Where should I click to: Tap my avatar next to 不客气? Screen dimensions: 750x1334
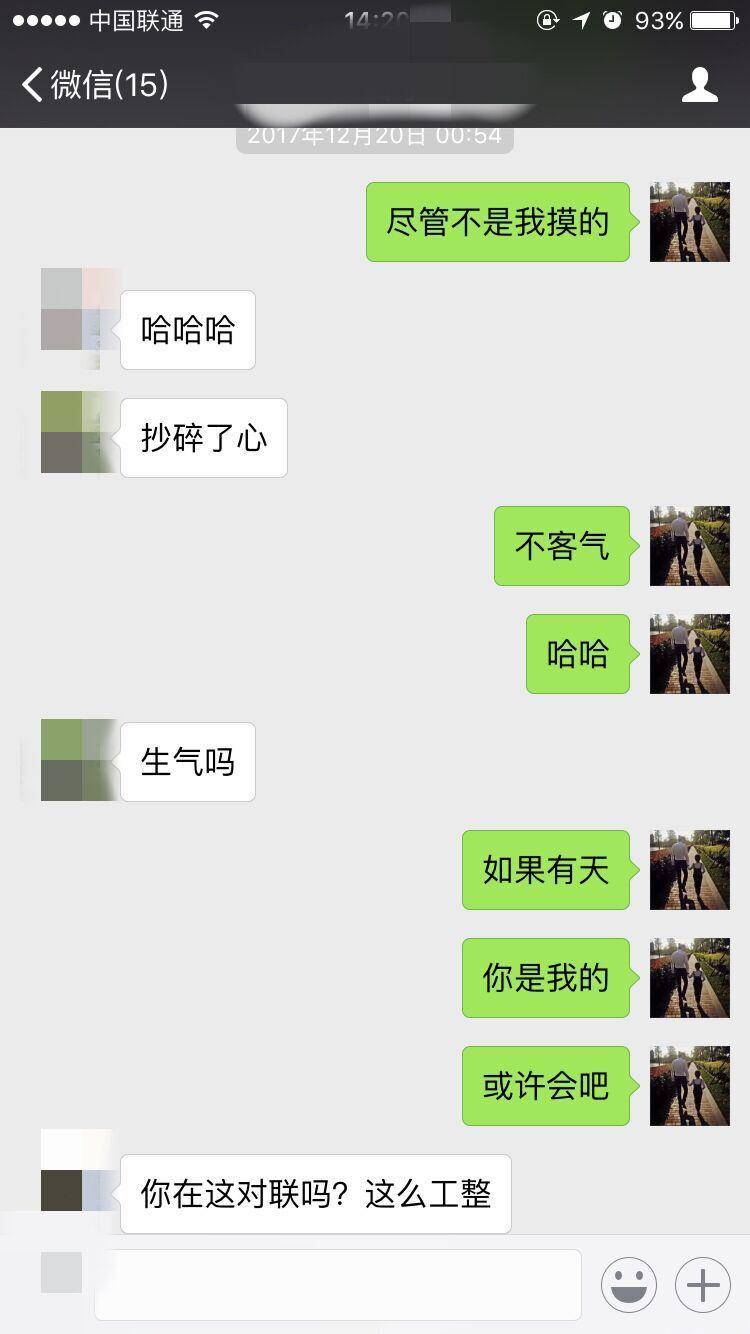point(689,546)
